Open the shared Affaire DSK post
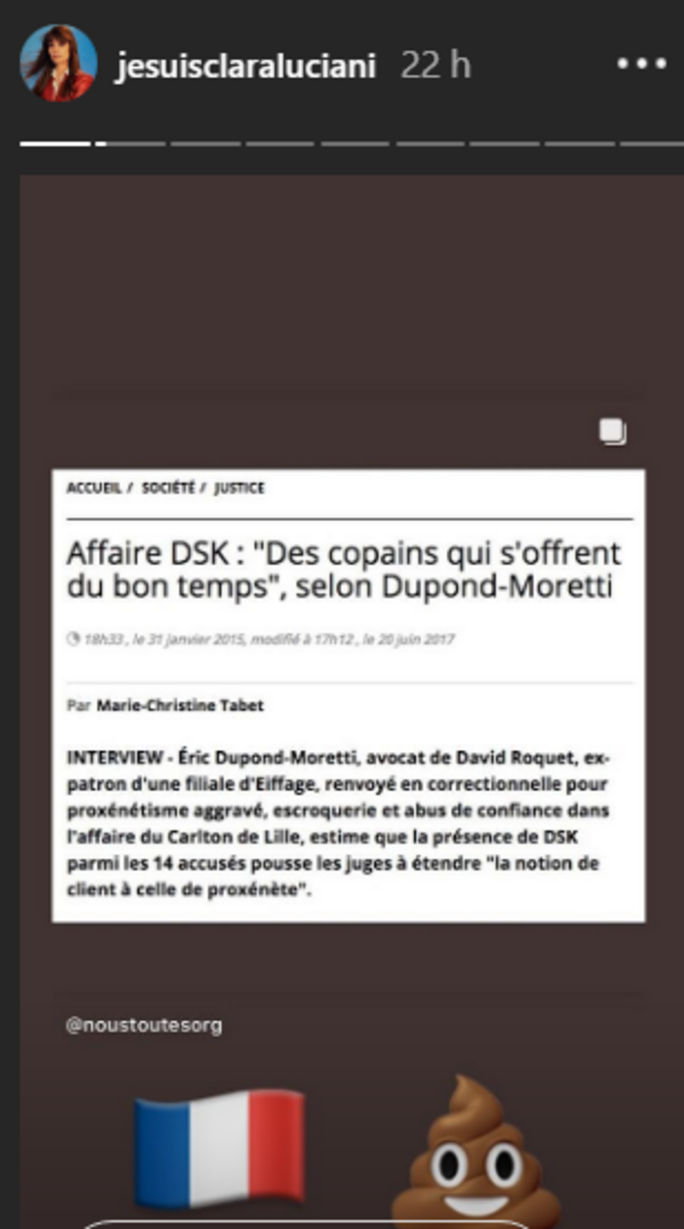684x1229 pixels. (x=348, y=695)
